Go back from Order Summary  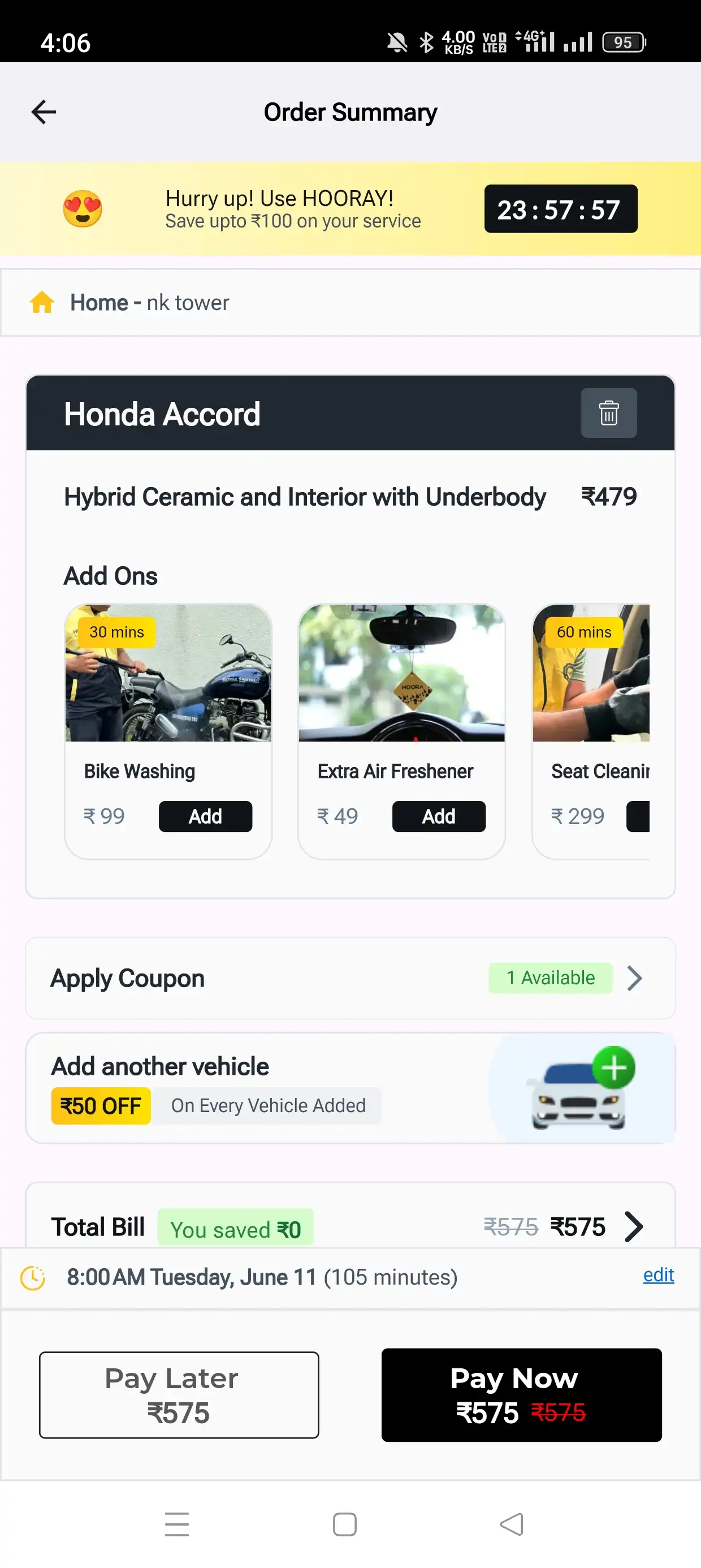tap(44, 112)
